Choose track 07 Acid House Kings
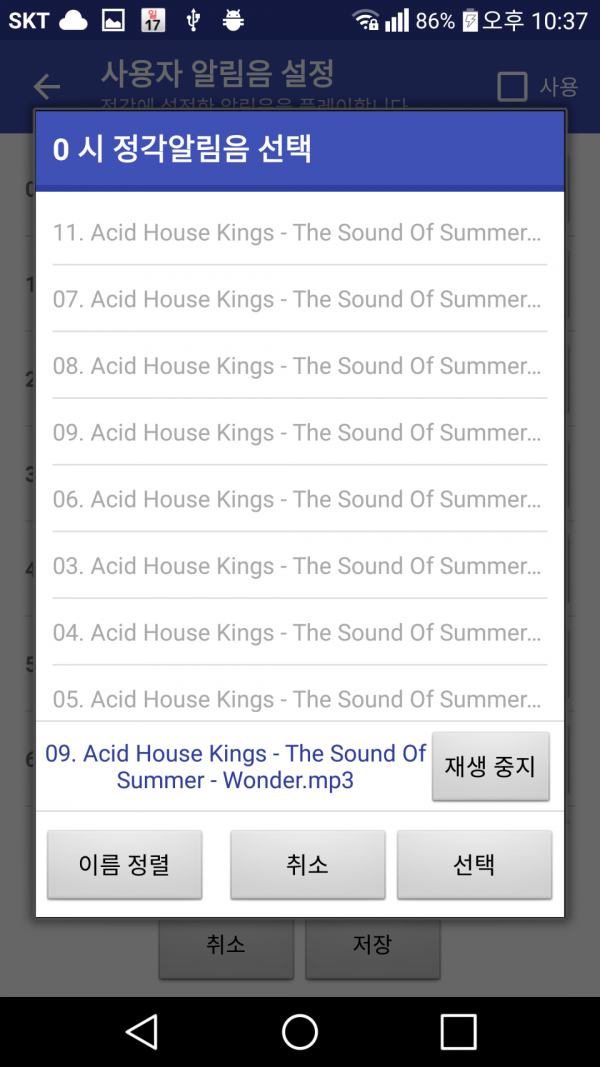Image resolution: width=600 pixels, height=1067 pixels. [298, 299]
